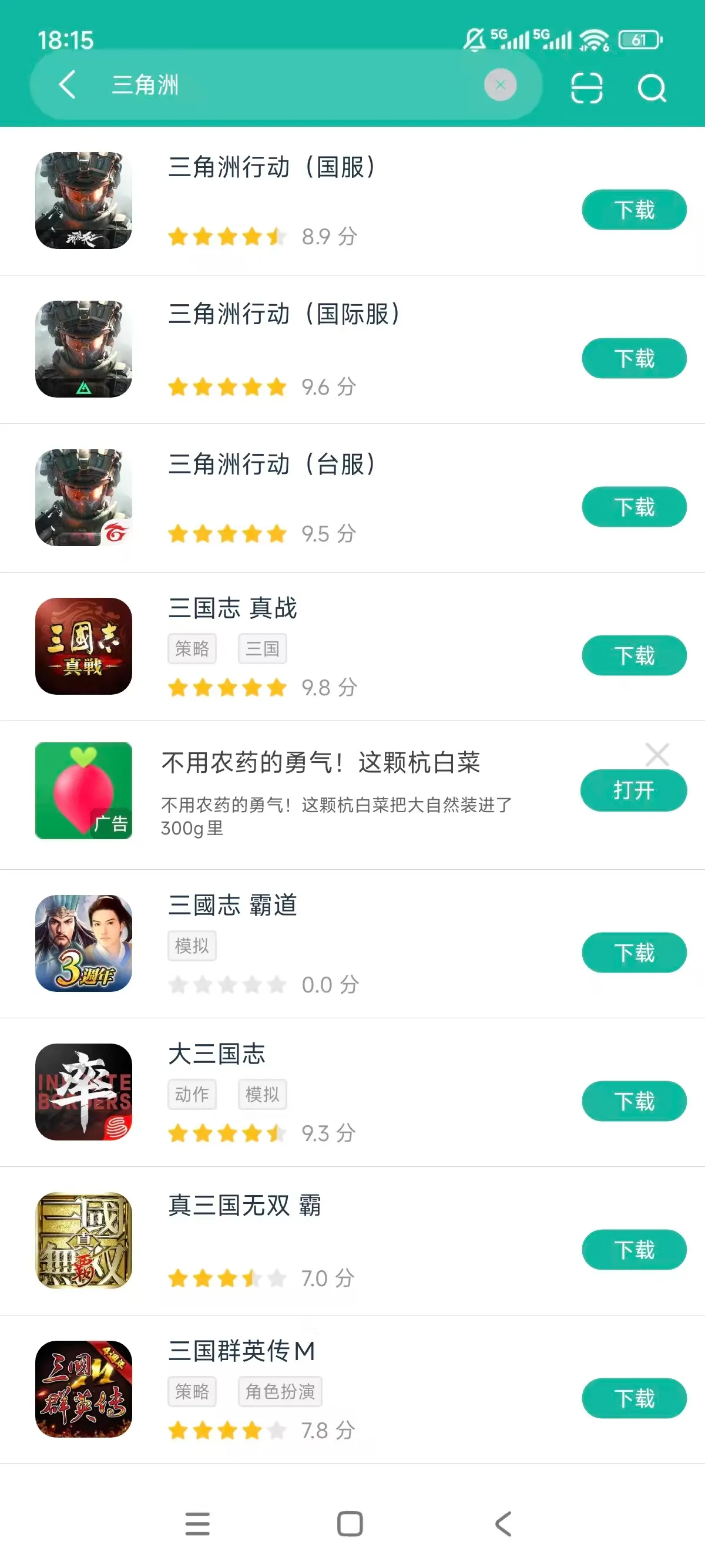
Task: Select the 模拟 tag under 三國志 霸道
Action: [x=191, y=945]
